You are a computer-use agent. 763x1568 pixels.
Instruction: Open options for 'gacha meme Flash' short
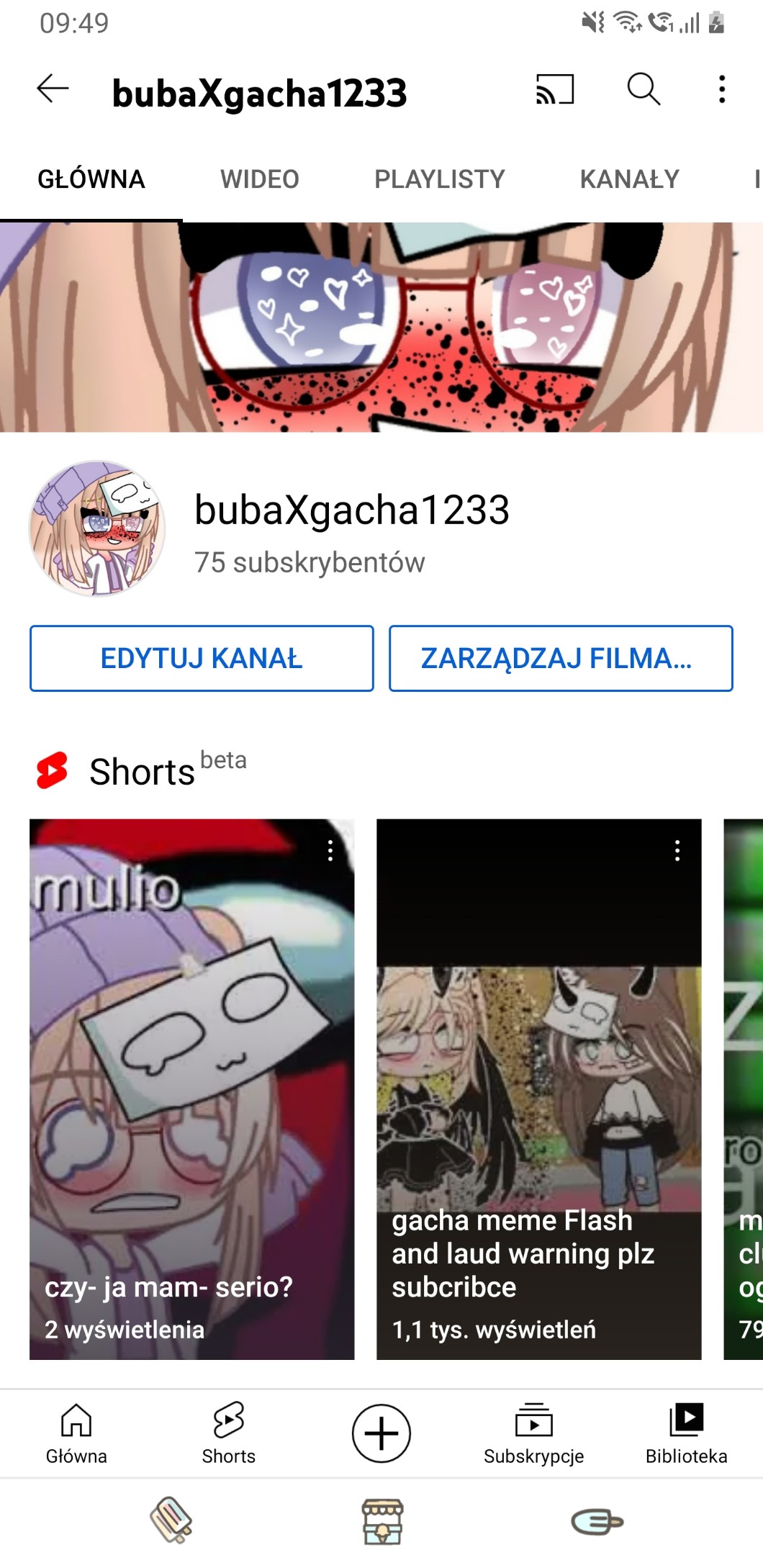[x=677, y=850]
